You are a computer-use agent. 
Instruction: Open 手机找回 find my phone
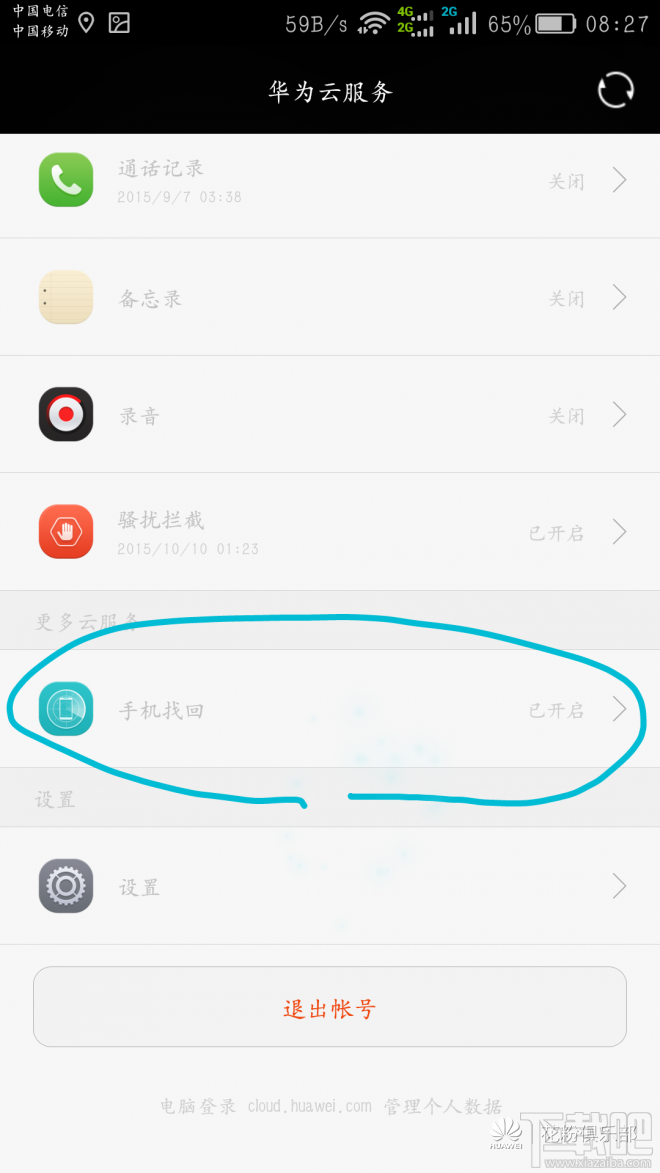[x=330, y=708]
